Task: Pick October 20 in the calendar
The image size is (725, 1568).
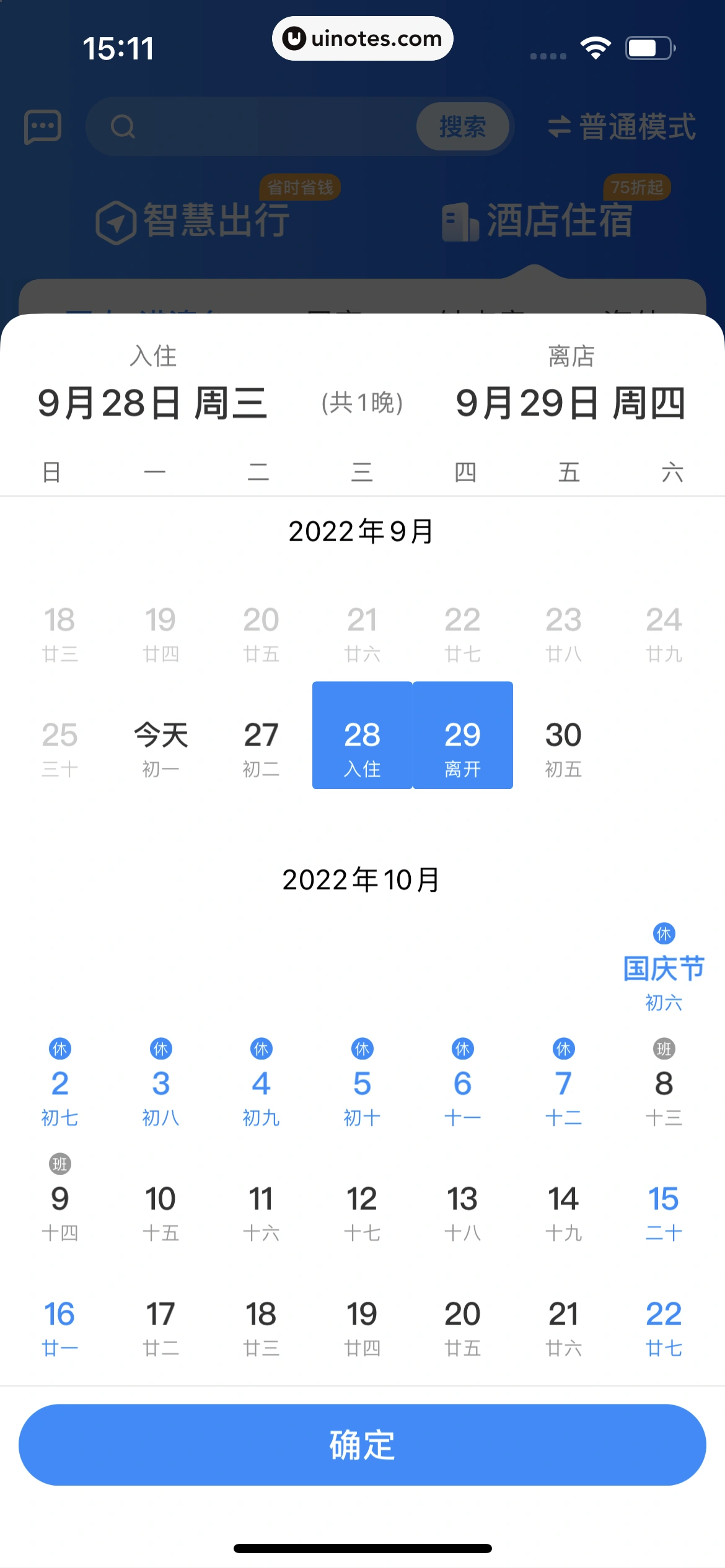Action: 462,1324
